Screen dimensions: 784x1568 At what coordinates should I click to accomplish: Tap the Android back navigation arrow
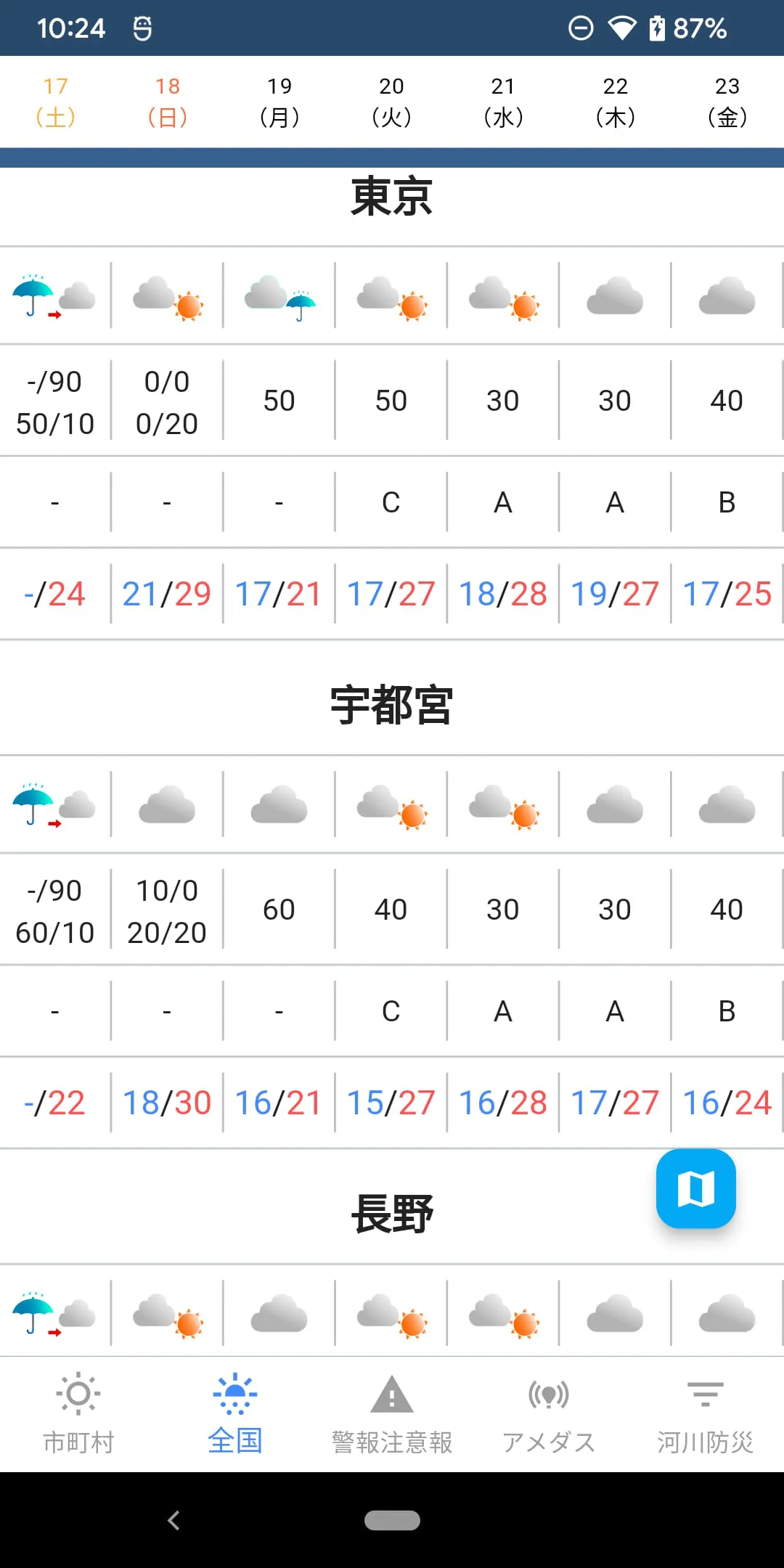[173, 1521]
